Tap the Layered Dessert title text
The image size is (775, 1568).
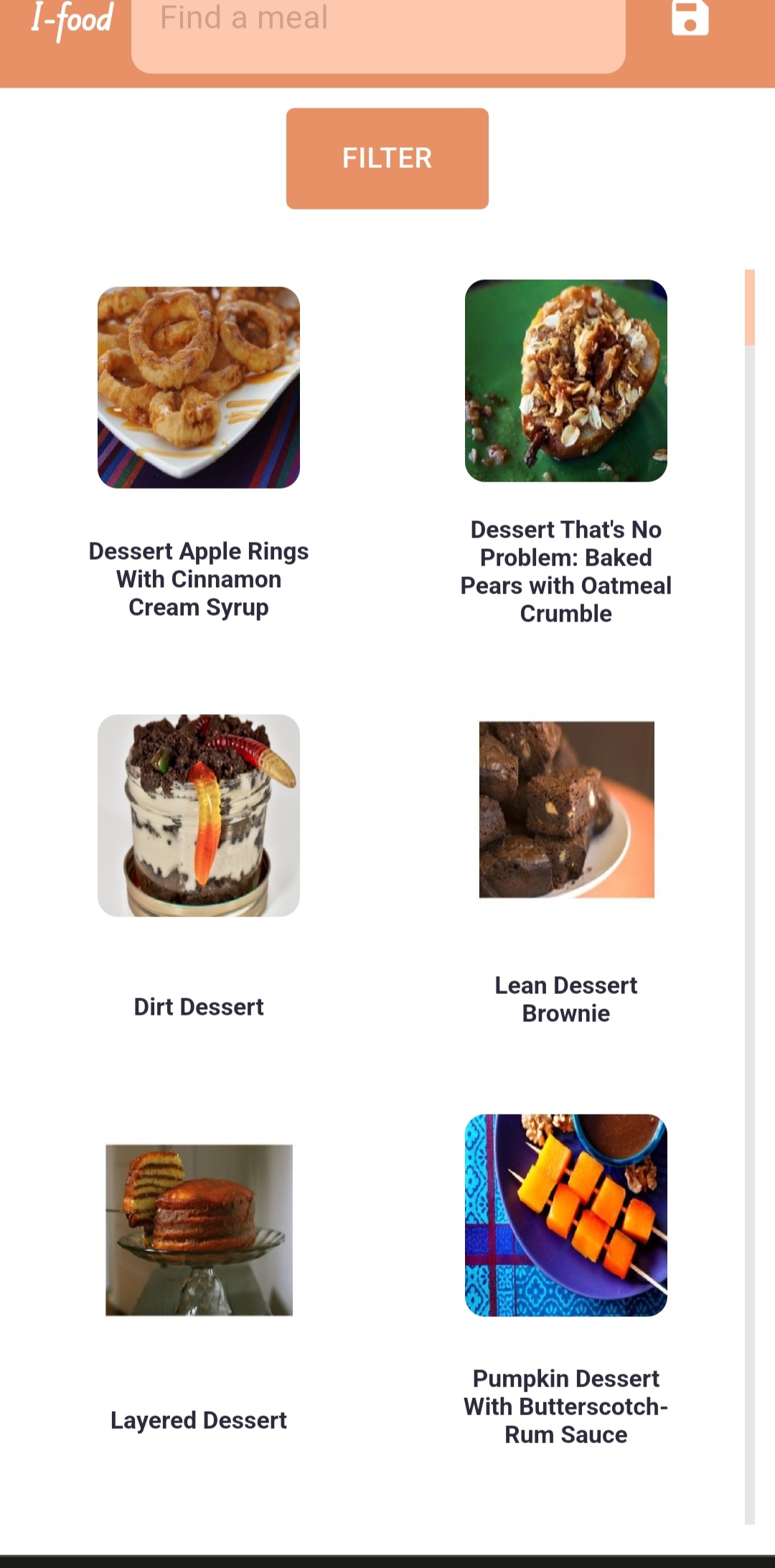pos(199,1420)
